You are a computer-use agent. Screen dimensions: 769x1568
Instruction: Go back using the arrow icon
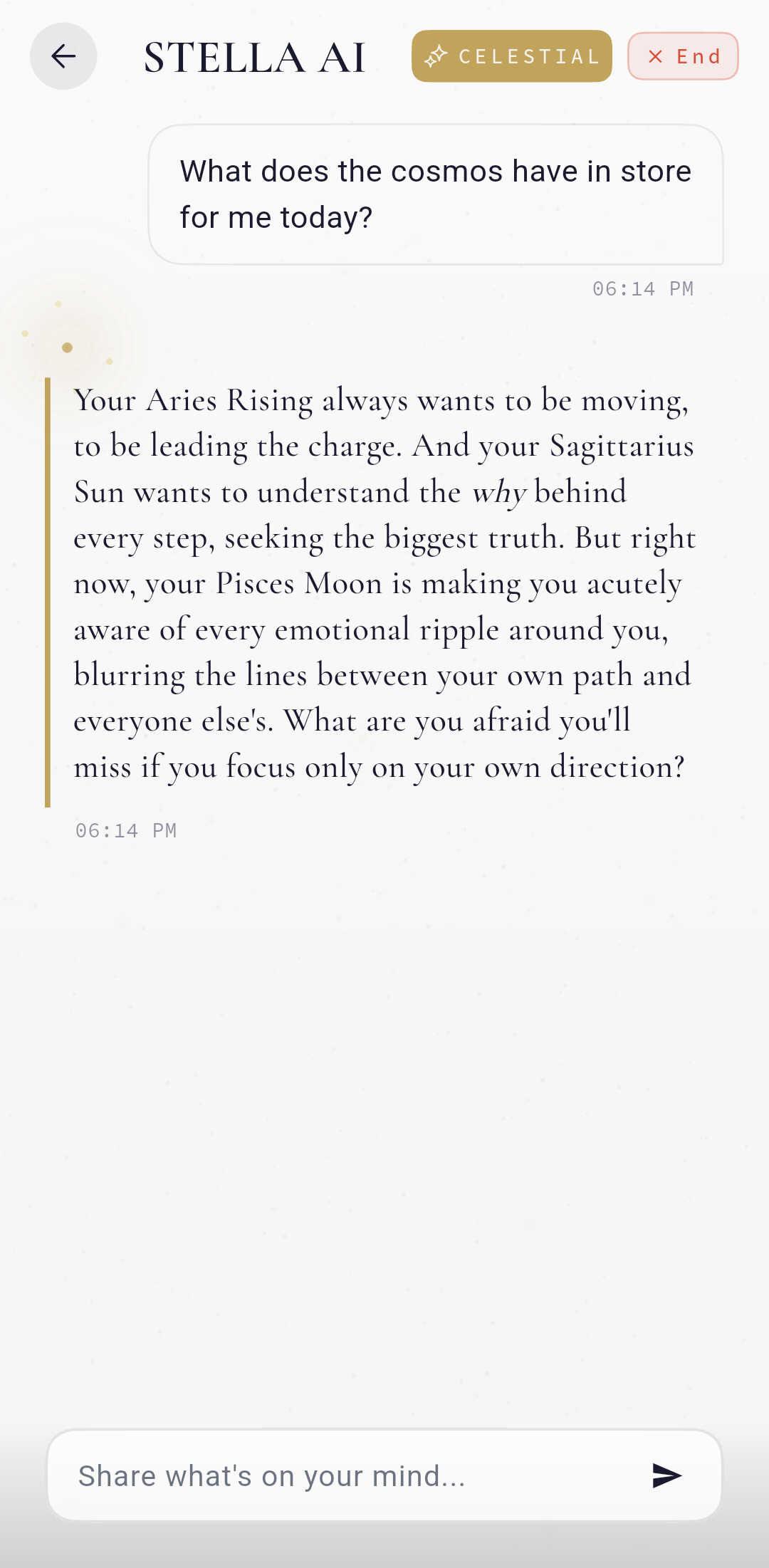[x=63, y=56]
